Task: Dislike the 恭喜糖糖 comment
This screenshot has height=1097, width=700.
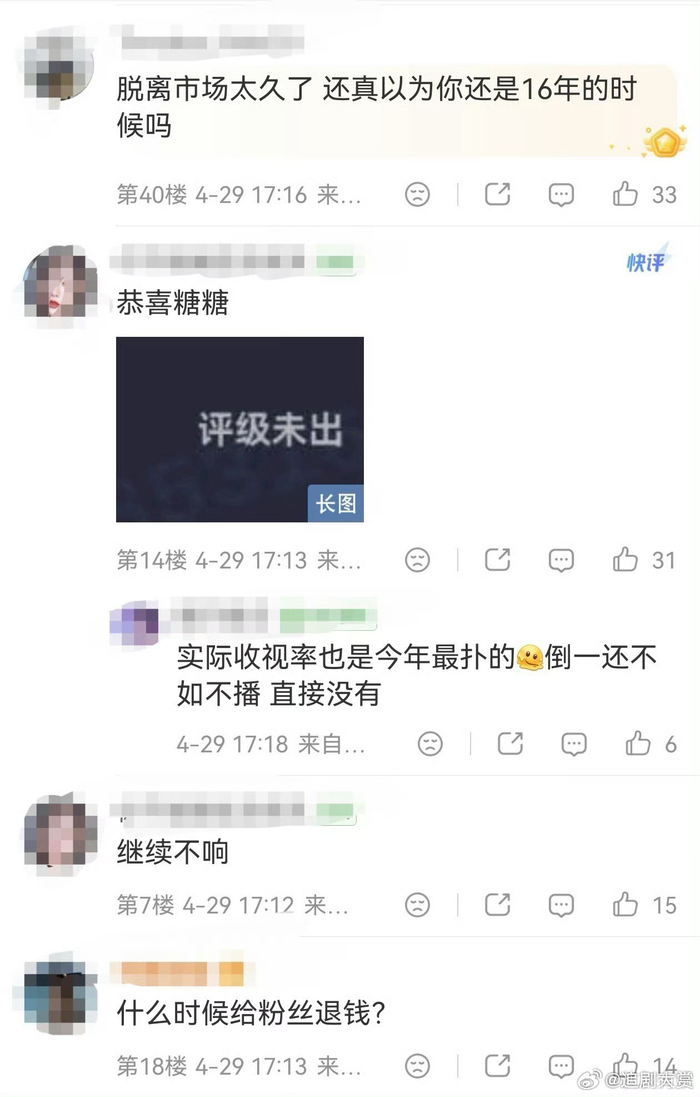Action: [x=417, y=560]
